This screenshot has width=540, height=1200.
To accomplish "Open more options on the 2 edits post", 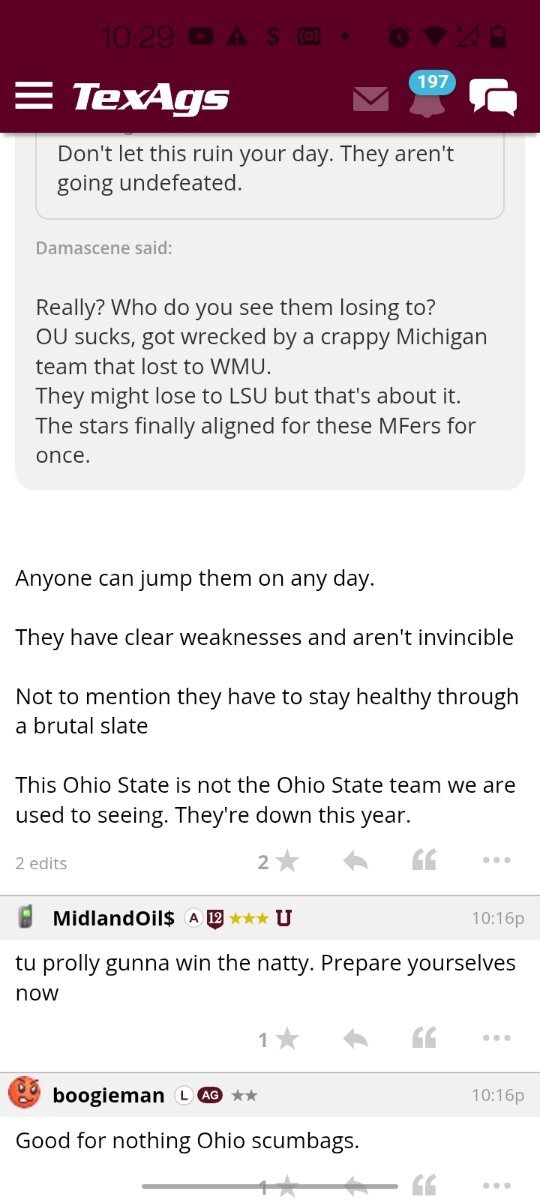I will pyautogui.click(x=496, y=861).
